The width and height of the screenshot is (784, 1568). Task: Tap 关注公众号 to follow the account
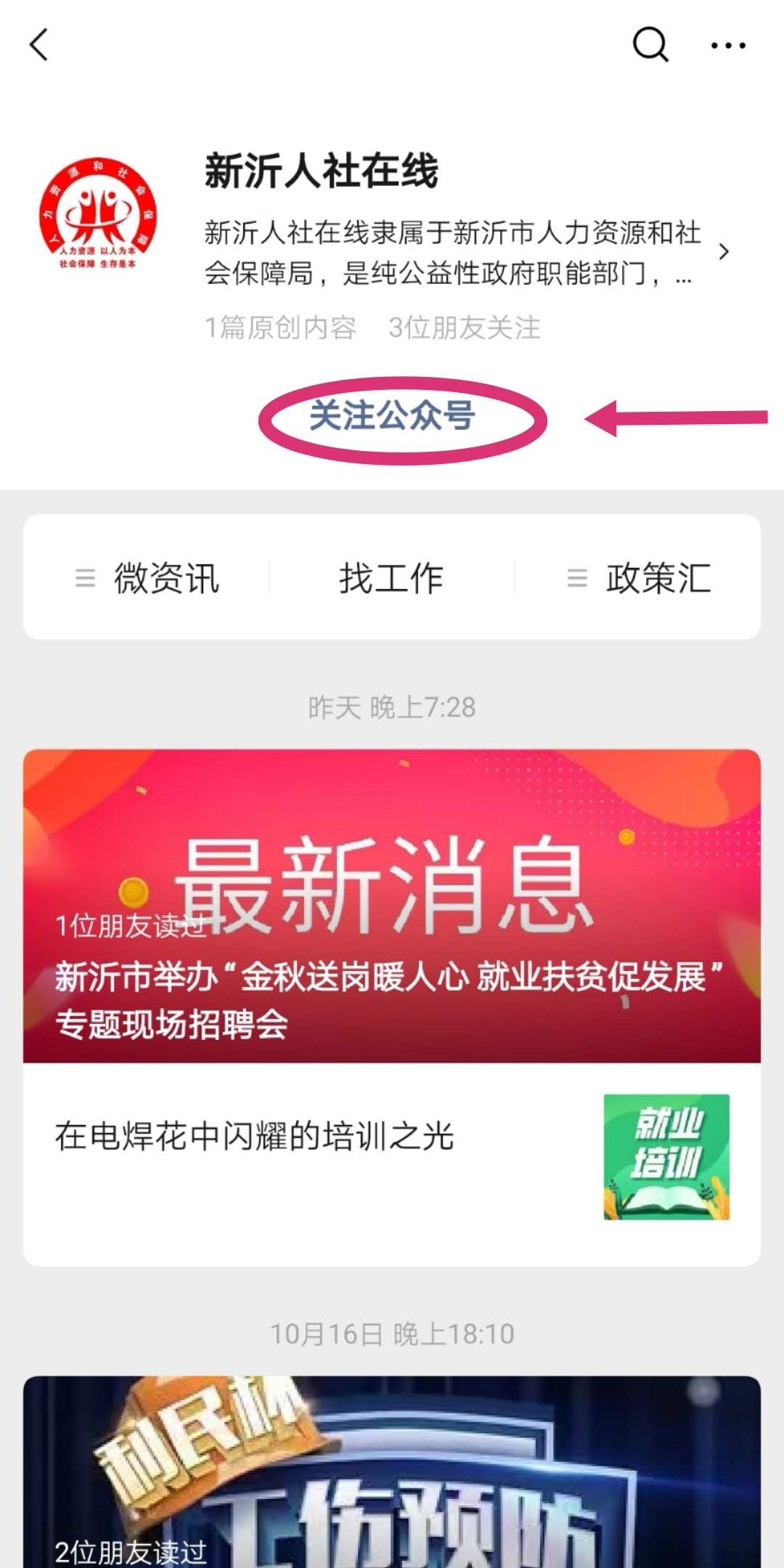(392, 416)
